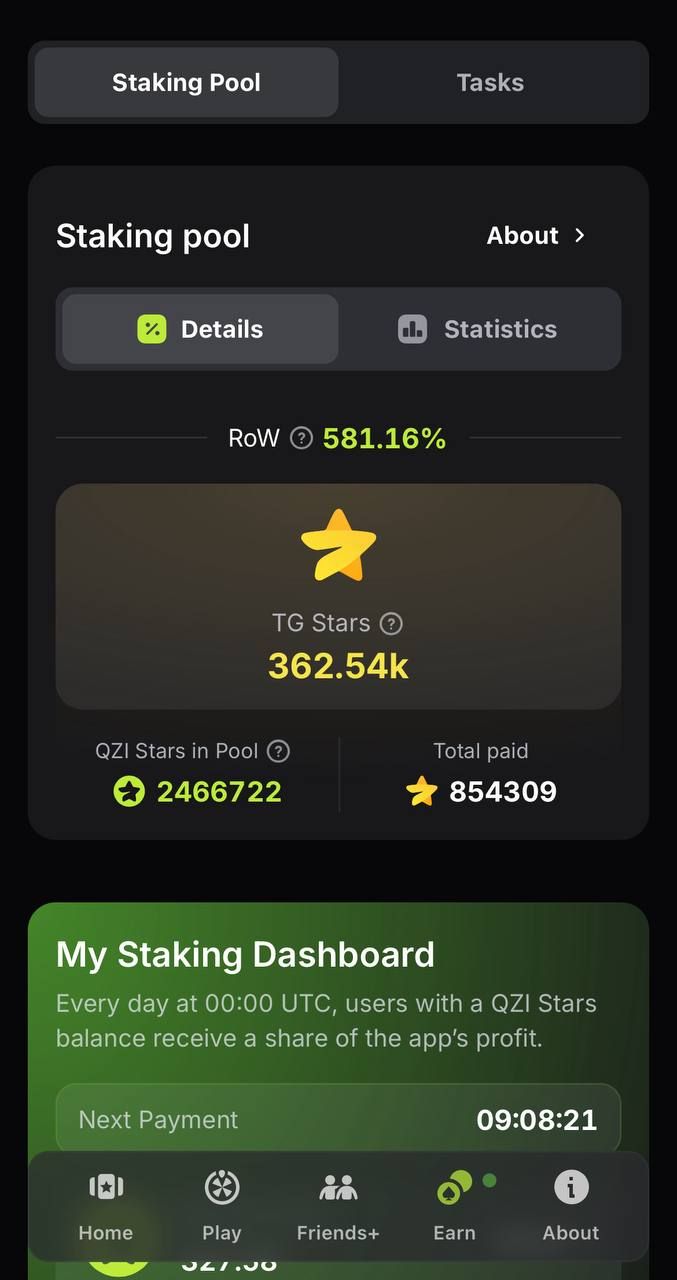
Task: Select the Details segment
Action: [200, 329]
